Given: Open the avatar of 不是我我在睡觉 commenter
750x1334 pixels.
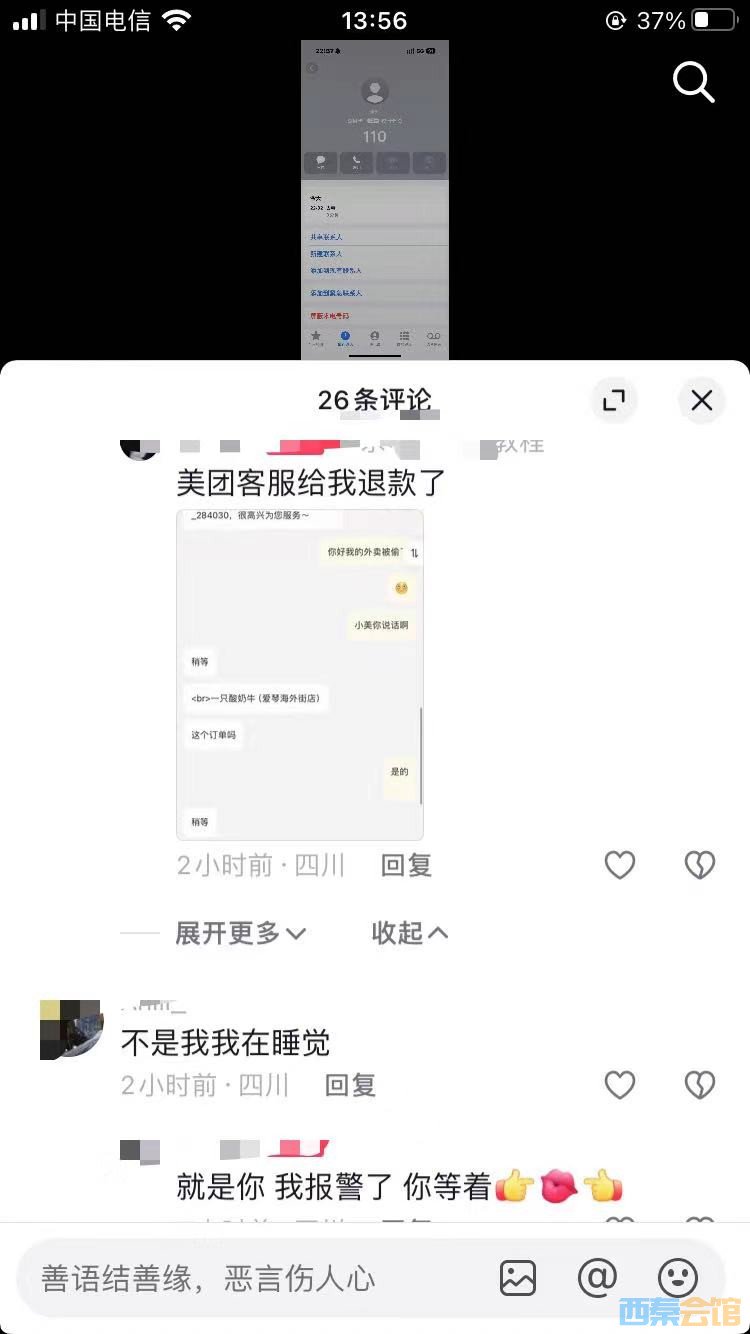Looking at the screenshot, I should click(71, 1029).
